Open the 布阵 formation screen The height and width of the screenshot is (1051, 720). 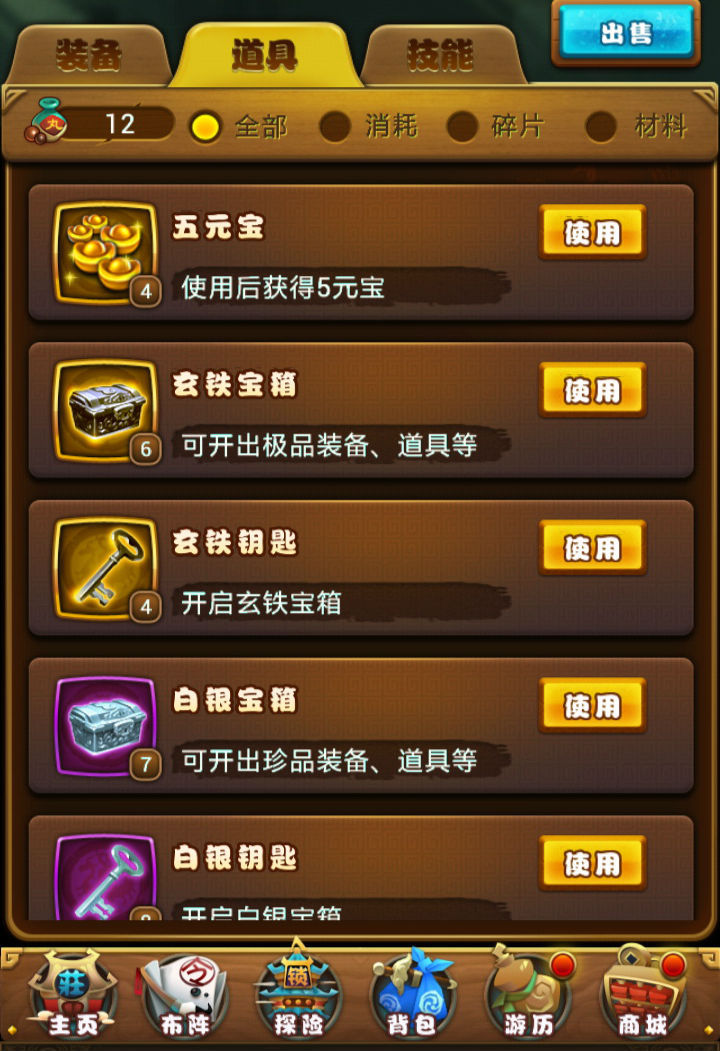(x=185, y=995)
